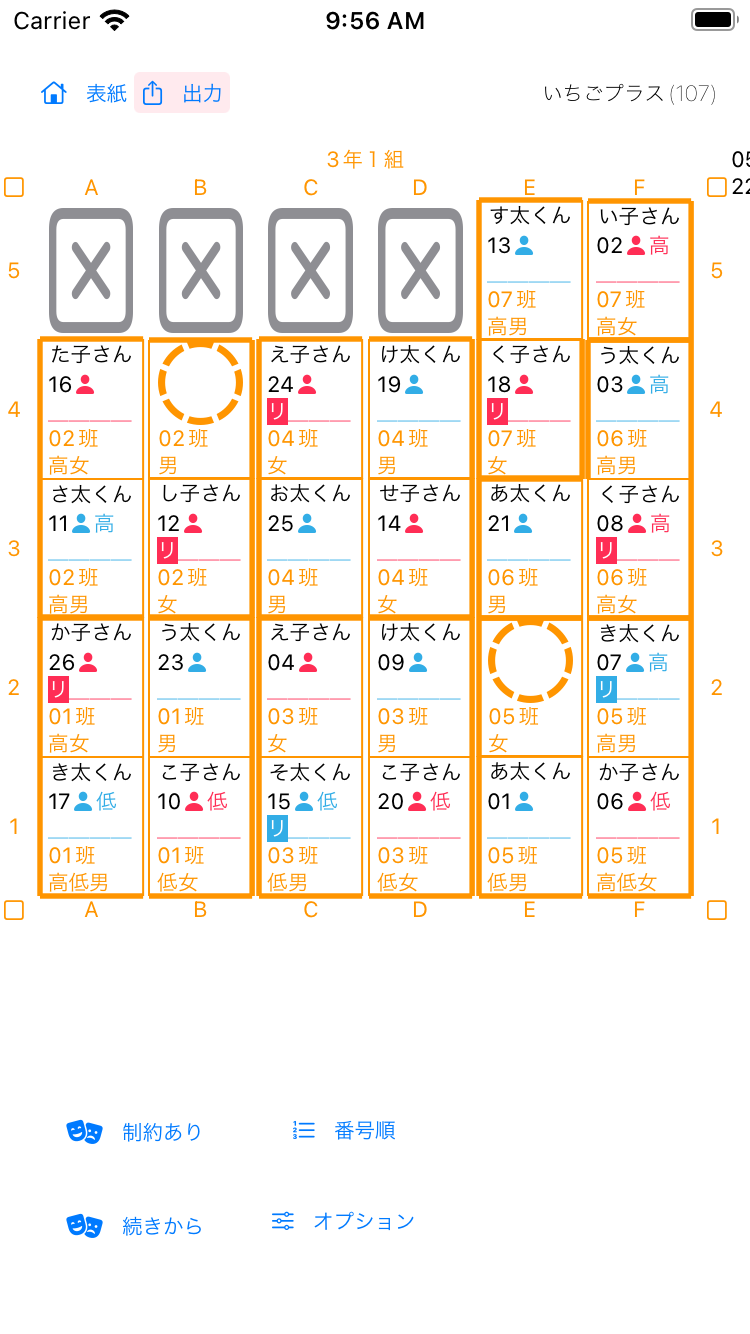
Task: Open the 制約あり seating option
Action: coord(134,1132)
